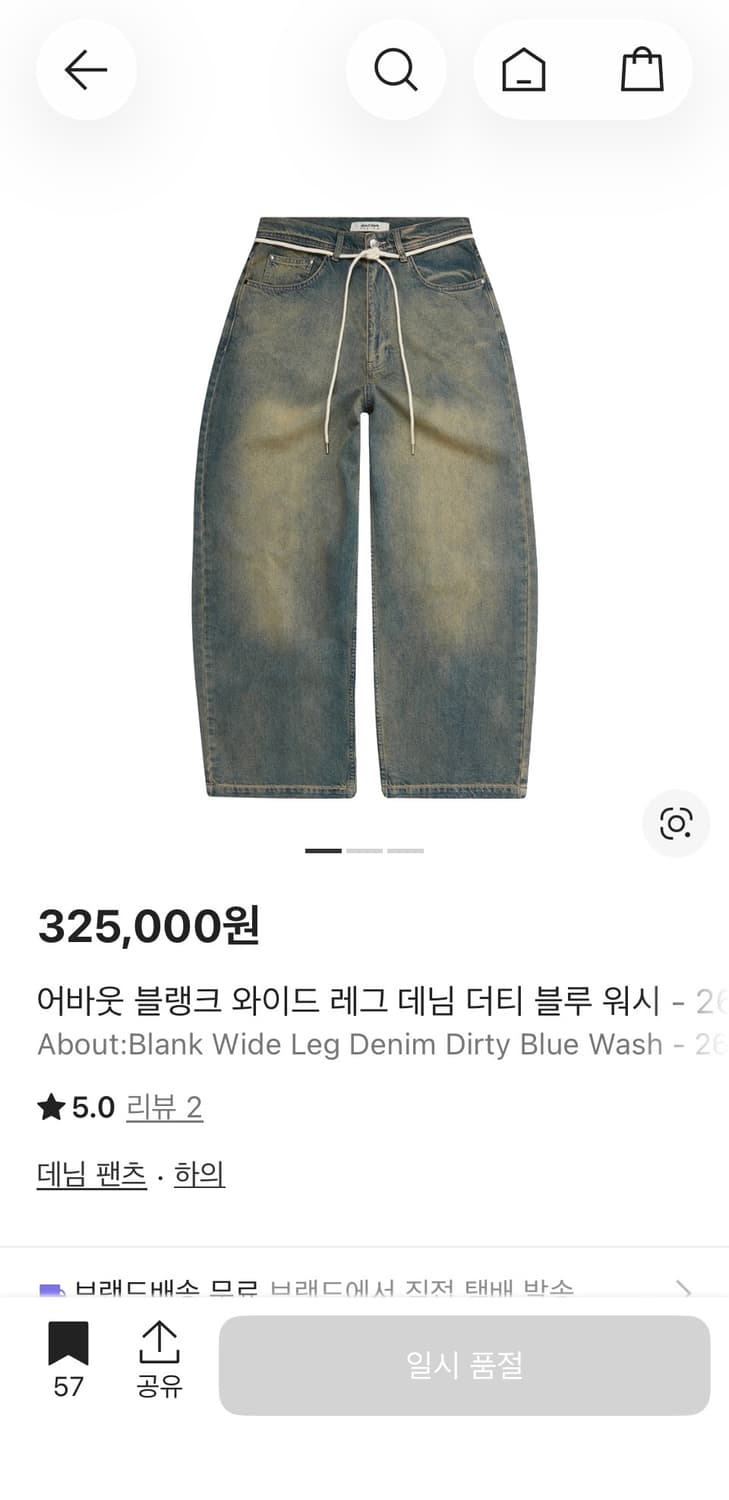The image size is (729, 1500).
Task: Tap the 일시 품절 sold-out button
Action: (464, 1364)
